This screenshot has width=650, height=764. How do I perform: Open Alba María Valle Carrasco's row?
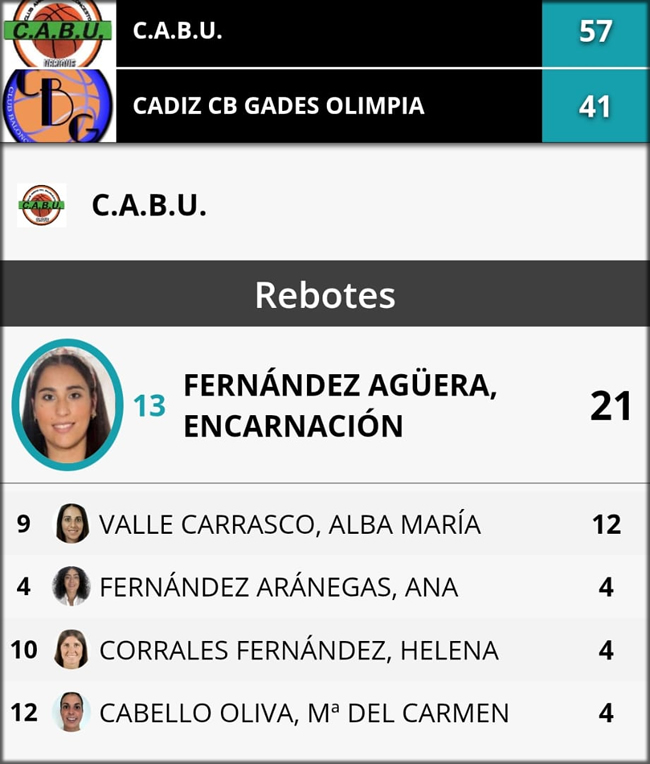click(290, 524)
